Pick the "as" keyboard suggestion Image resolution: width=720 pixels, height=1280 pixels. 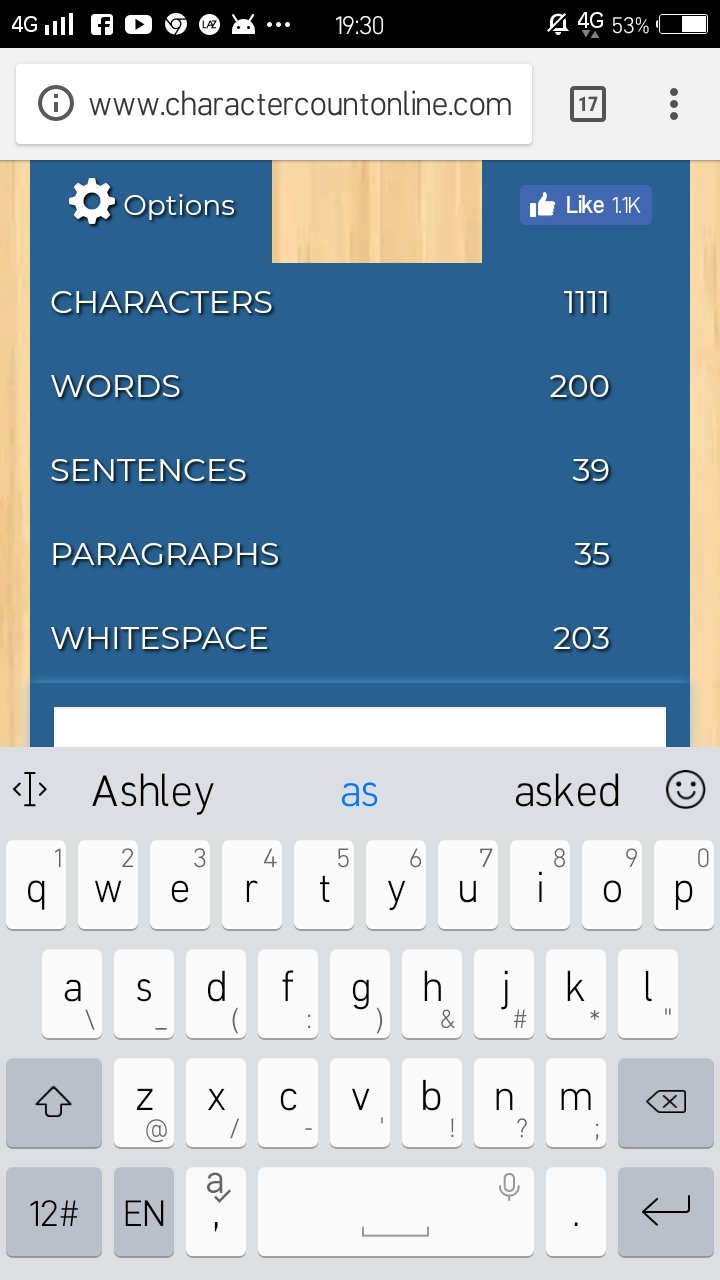[359, 792]
